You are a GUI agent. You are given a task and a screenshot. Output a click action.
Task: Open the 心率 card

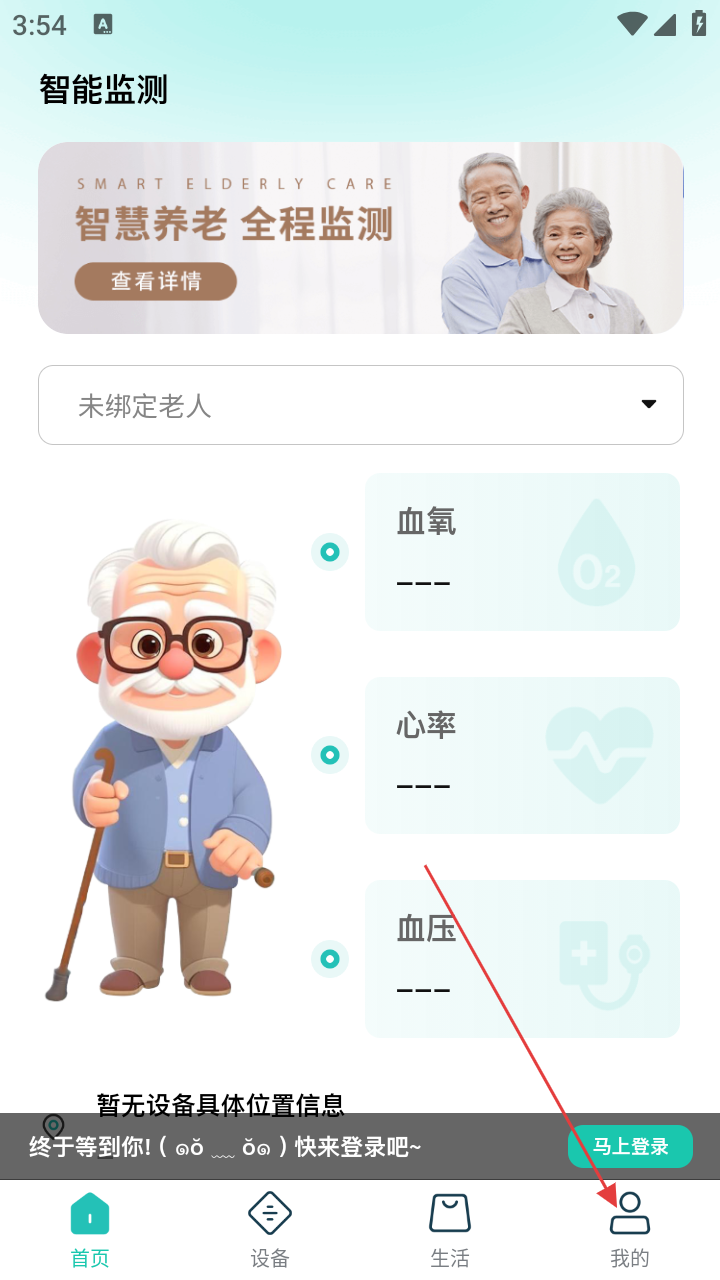522,755
